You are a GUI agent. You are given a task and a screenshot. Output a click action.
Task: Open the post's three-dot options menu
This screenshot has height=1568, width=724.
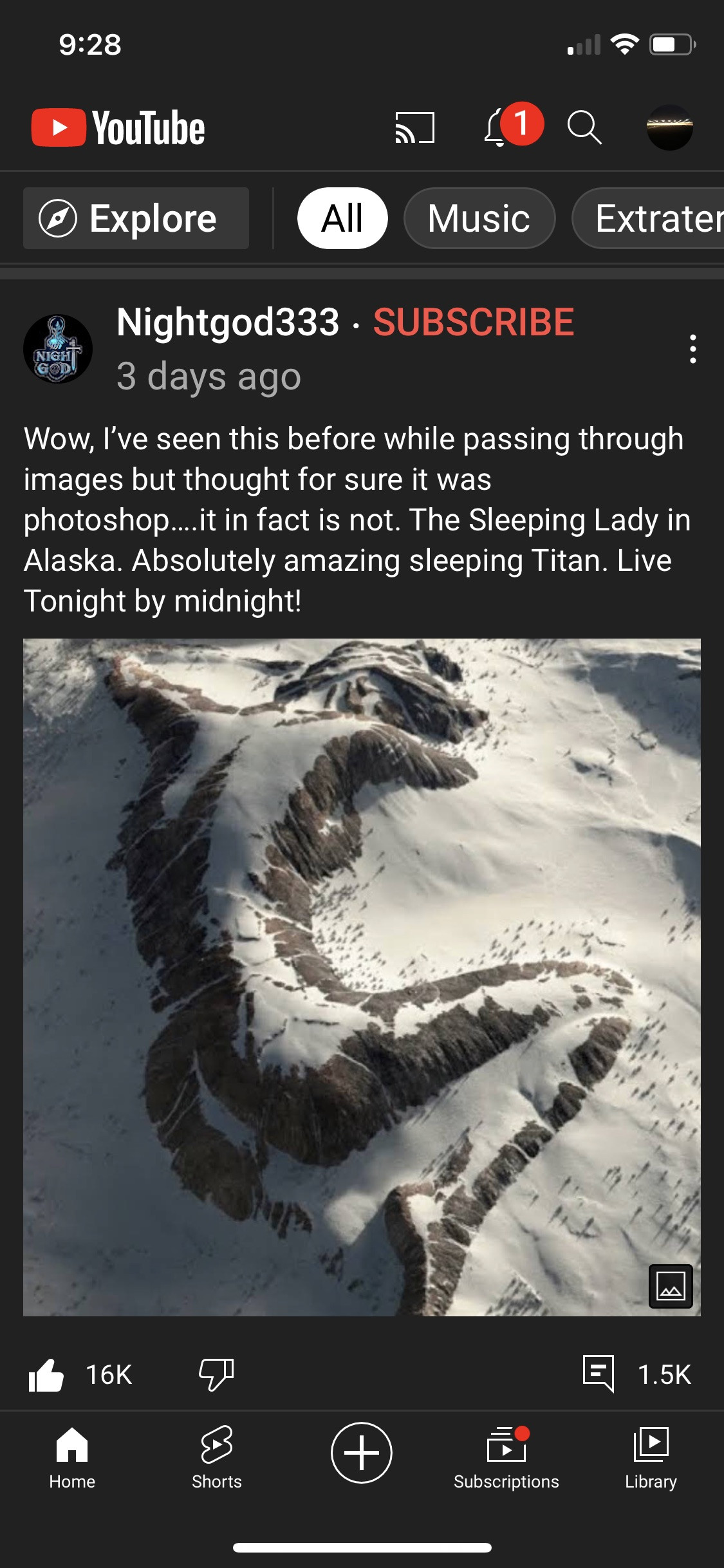point(692,349)
